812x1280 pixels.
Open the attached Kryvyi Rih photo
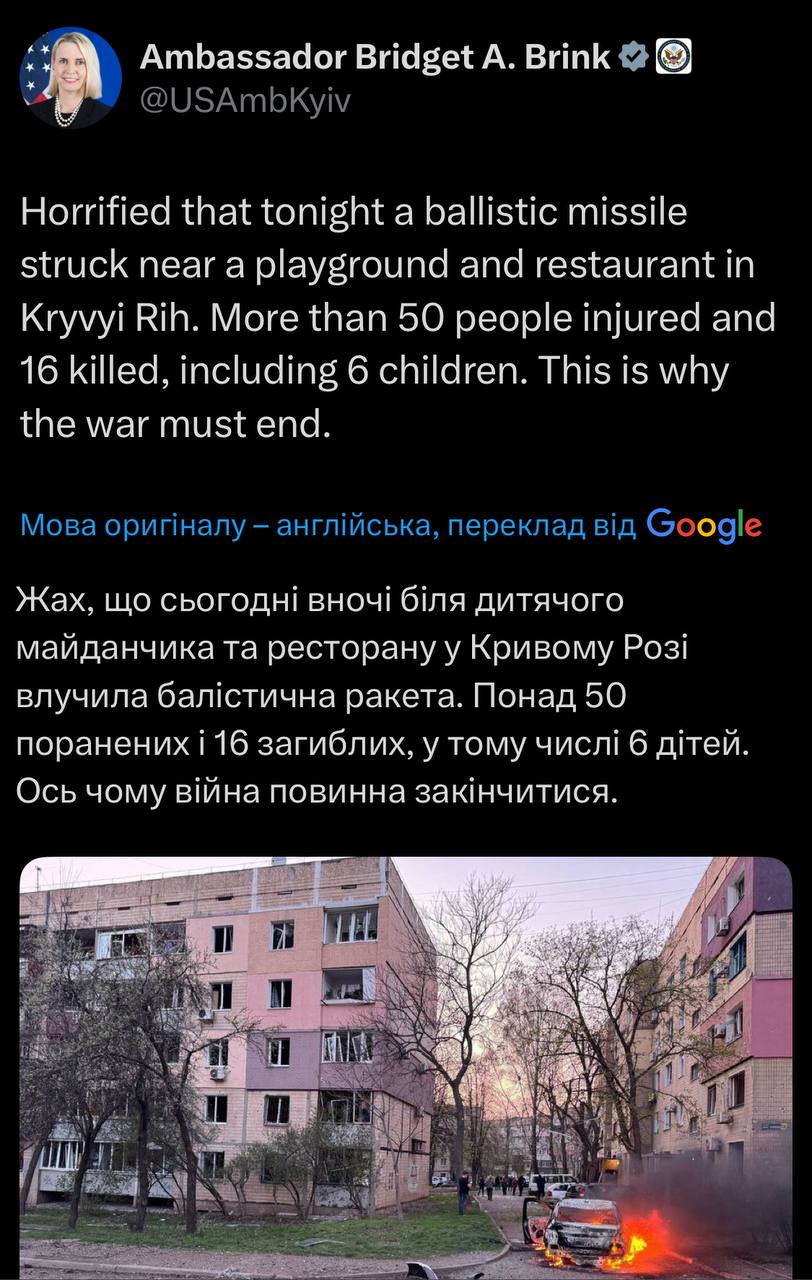pos(405,1067)
